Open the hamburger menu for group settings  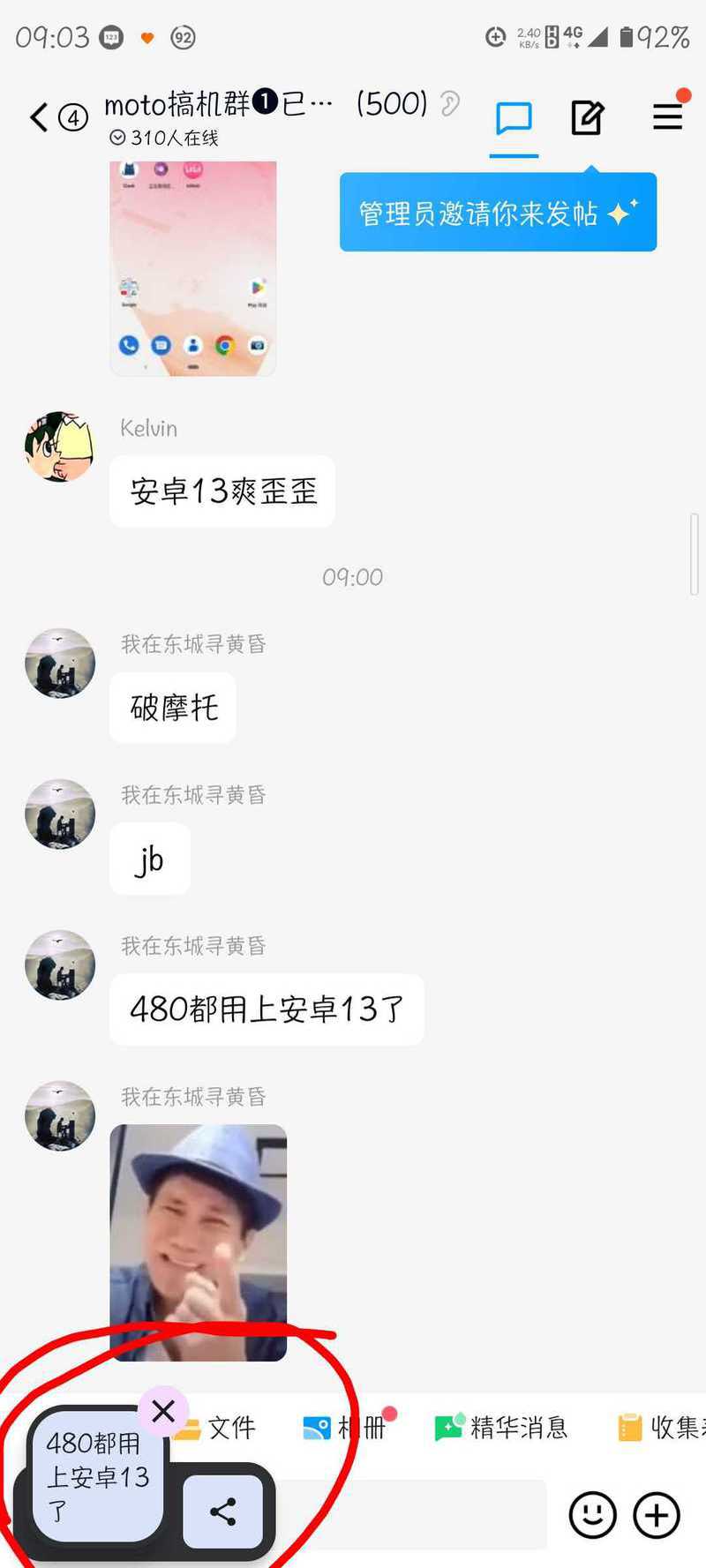[668, 116]
